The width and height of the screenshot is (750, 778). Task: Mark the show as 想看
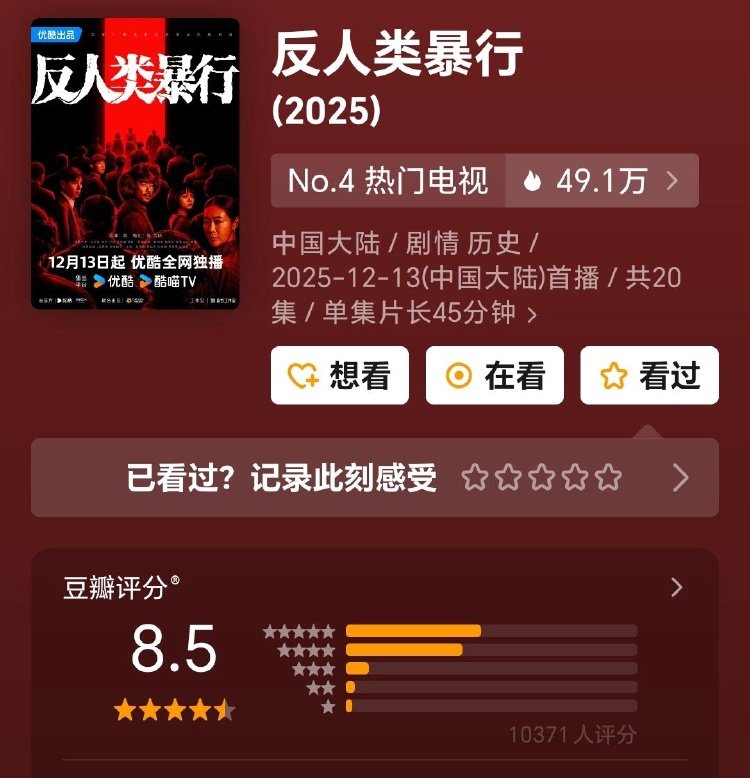[x=340, y=375]
